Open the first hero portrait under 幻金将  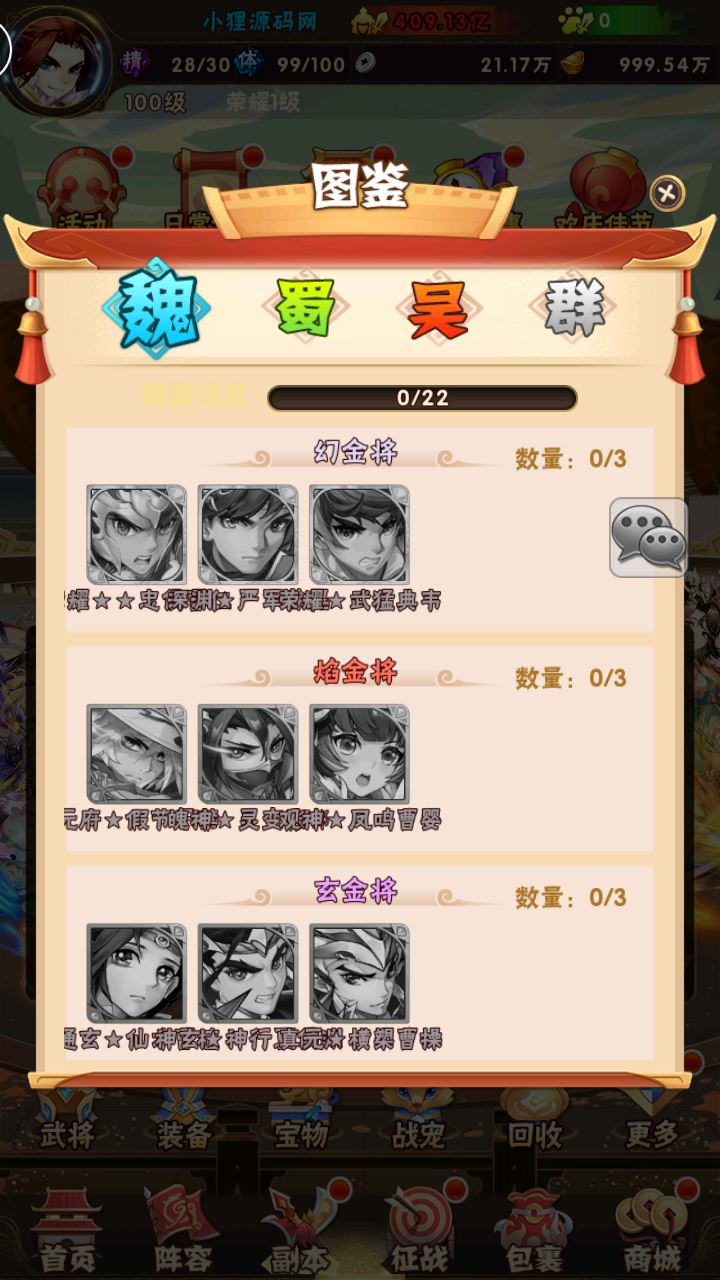click(x=136, y=534)
